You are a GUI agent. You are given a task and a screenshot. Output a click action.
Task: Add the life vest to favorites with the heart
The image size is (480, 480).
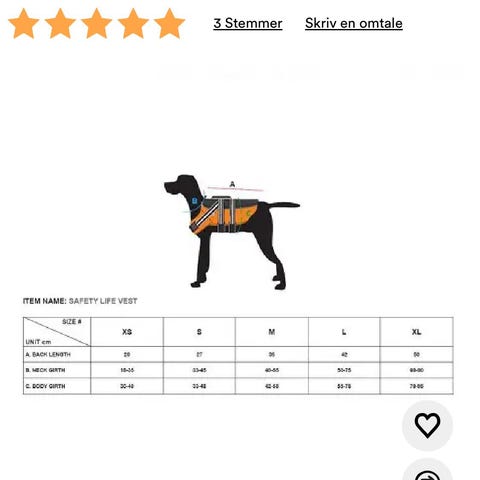427,426
